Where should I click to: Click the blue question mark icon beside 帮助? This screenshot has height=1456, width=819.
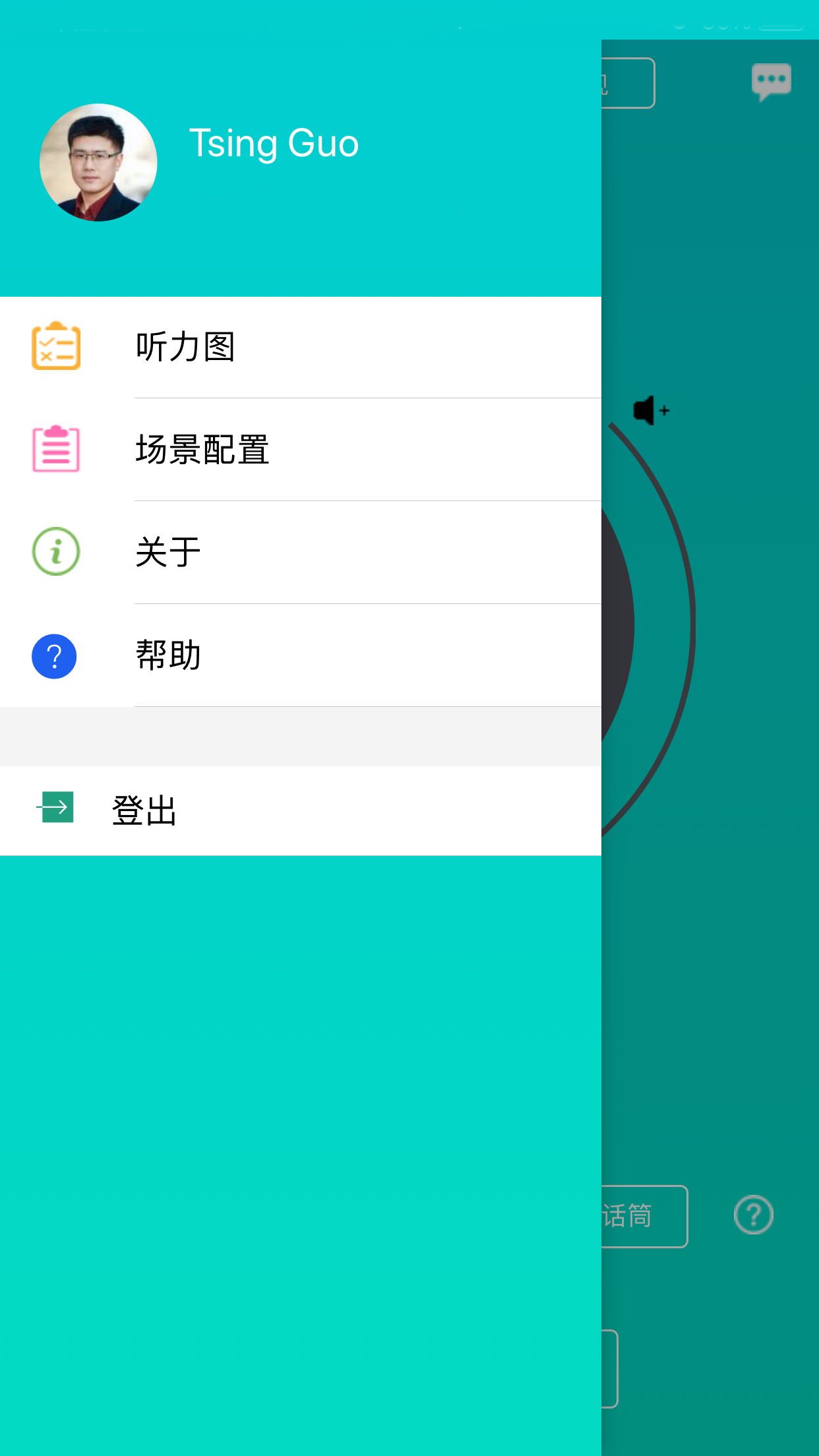coord(53,655)
